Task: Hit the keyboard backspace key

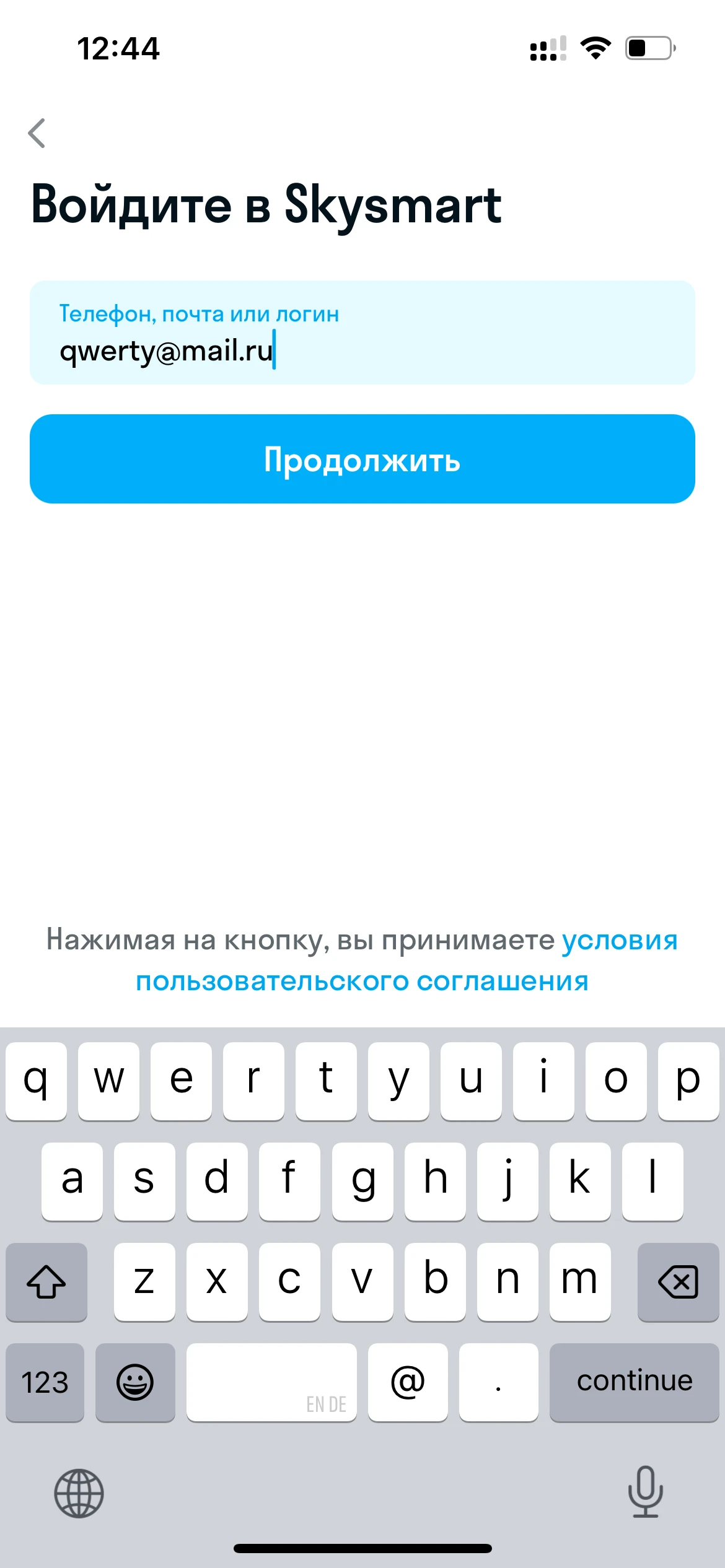Action: pos(678,1281)
